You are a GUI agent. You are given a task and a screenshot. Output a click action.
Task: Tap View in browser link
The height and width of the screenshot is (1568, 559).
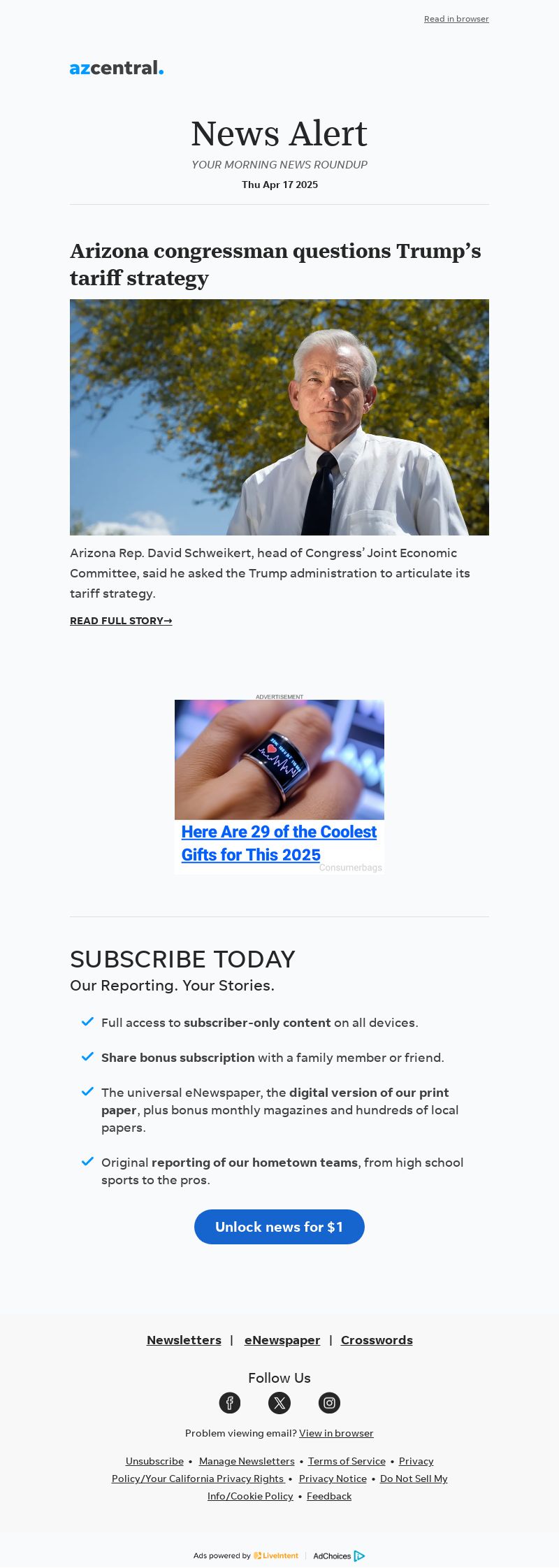pyautogui.click(x=336, y=1433)
